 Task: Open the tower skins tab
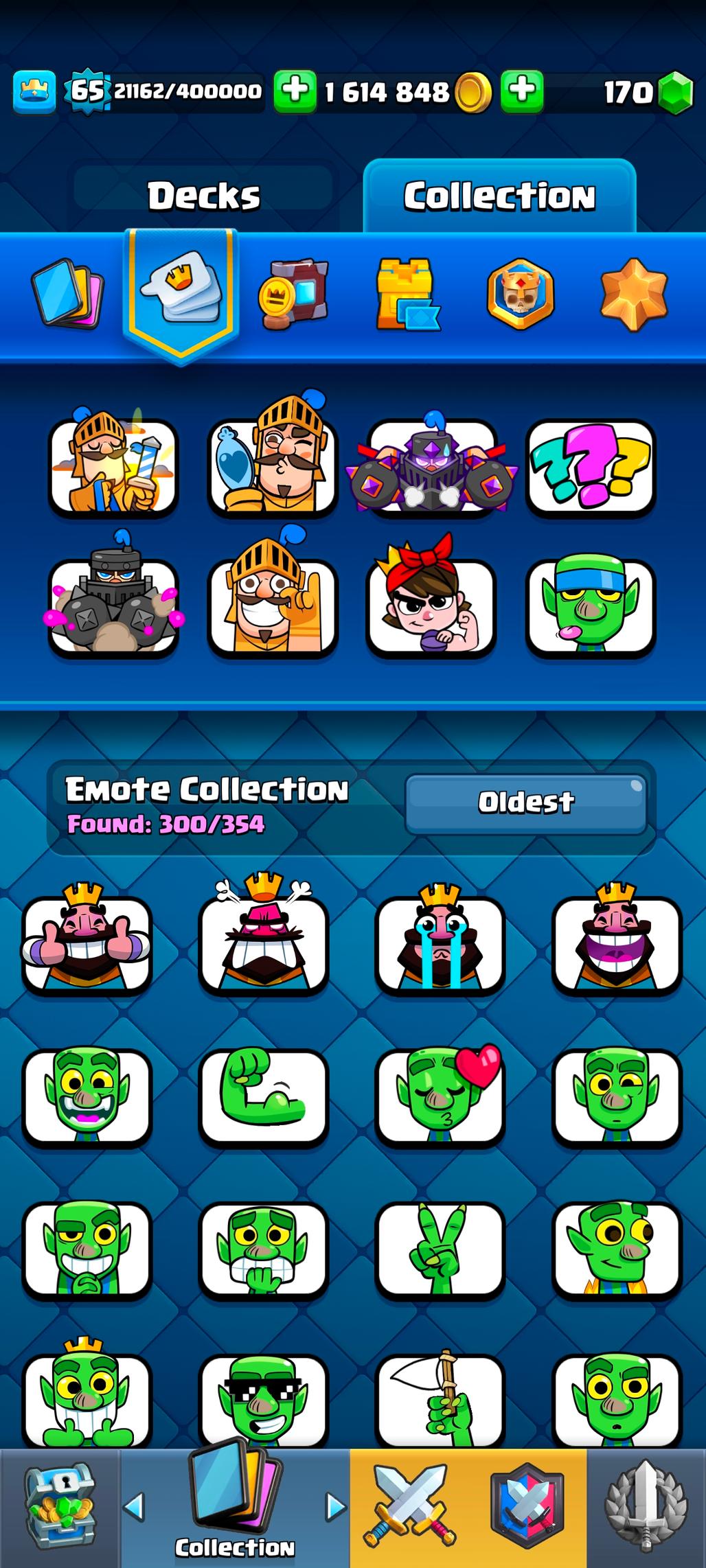pos(407,295)
